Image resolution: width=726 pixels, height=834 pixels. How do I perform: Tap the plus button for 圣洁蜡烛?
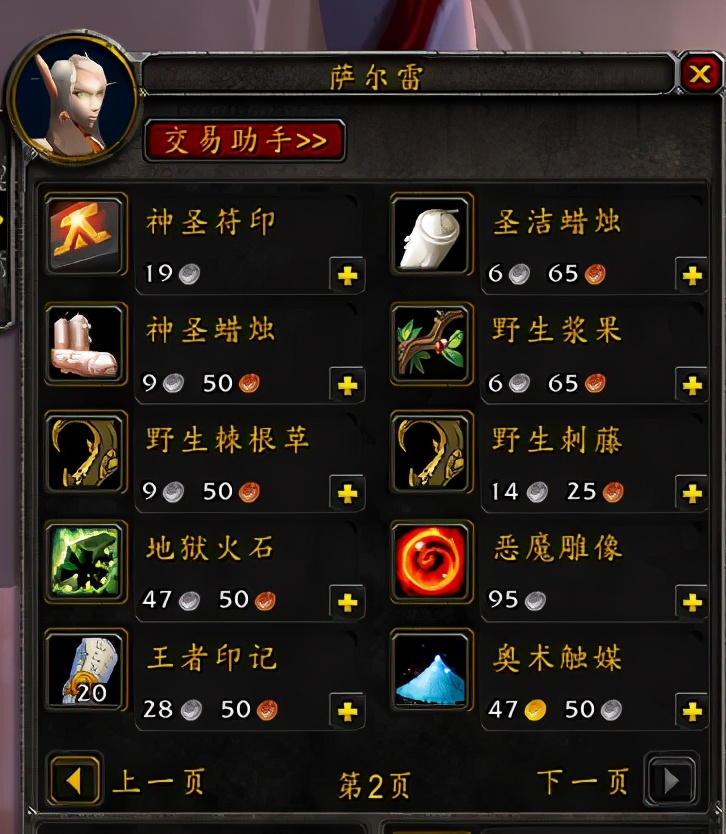click(691, 275)
